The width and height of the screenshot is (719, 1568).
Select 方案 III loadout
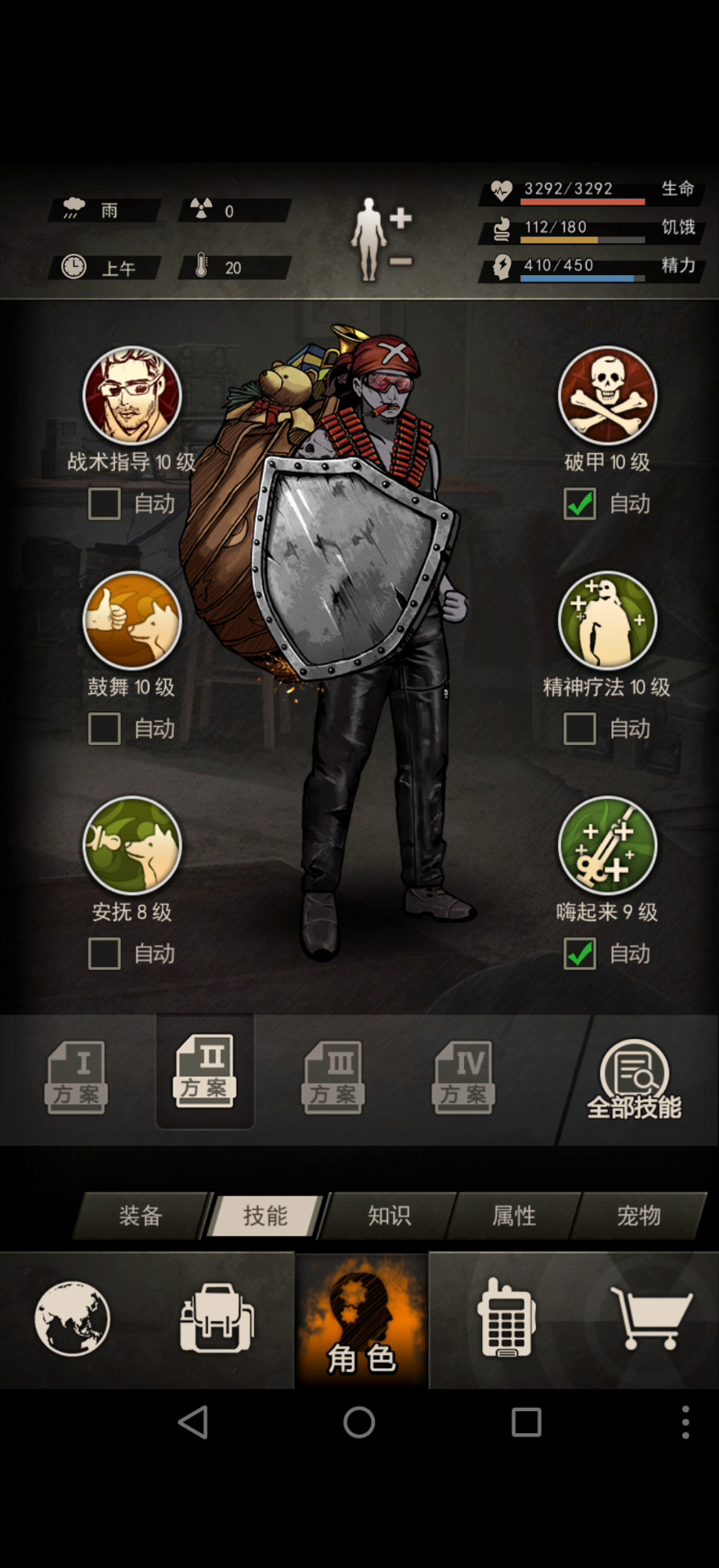[334, 1076]
